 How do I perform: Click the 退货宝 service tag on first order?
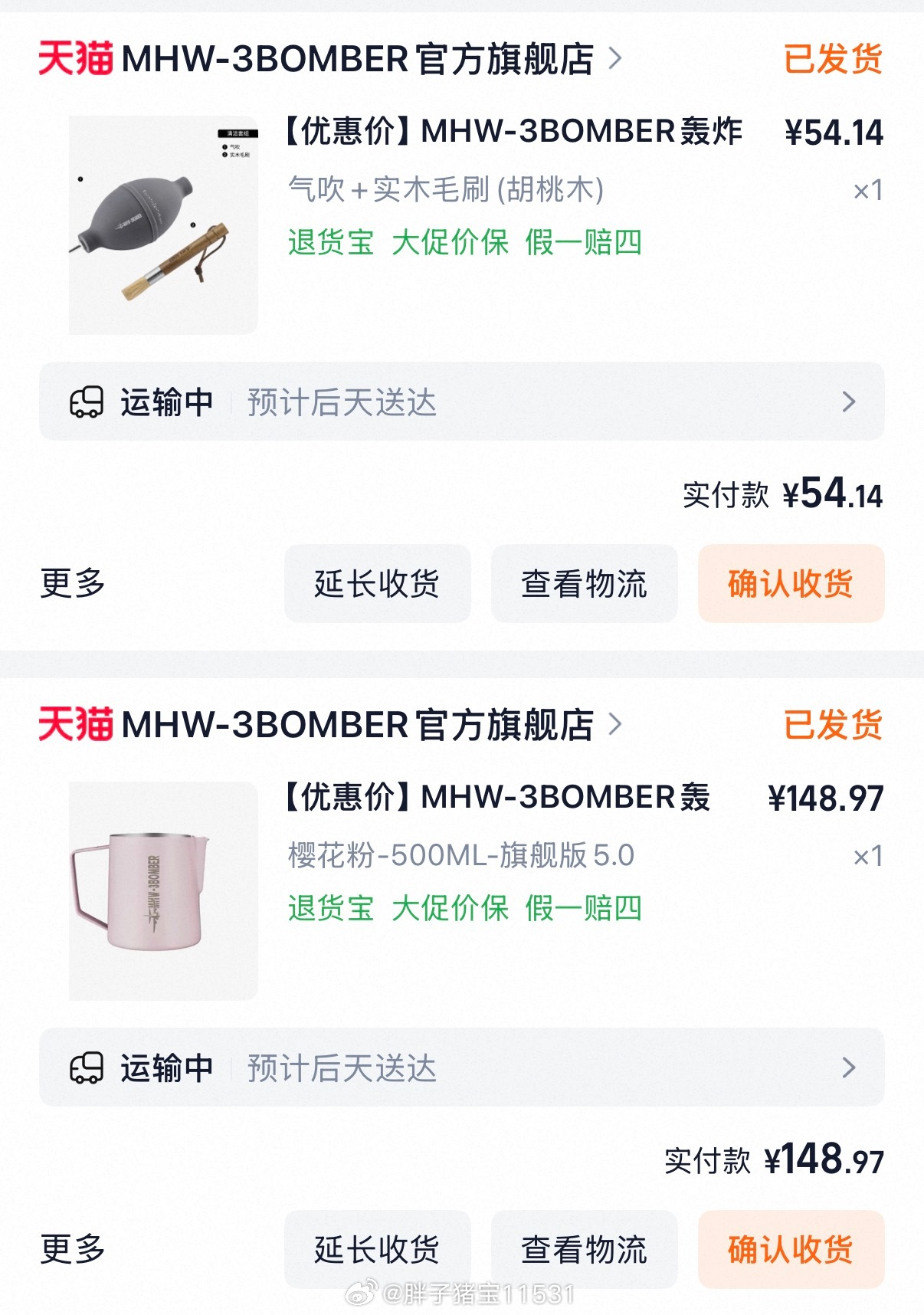coord(331,243)
